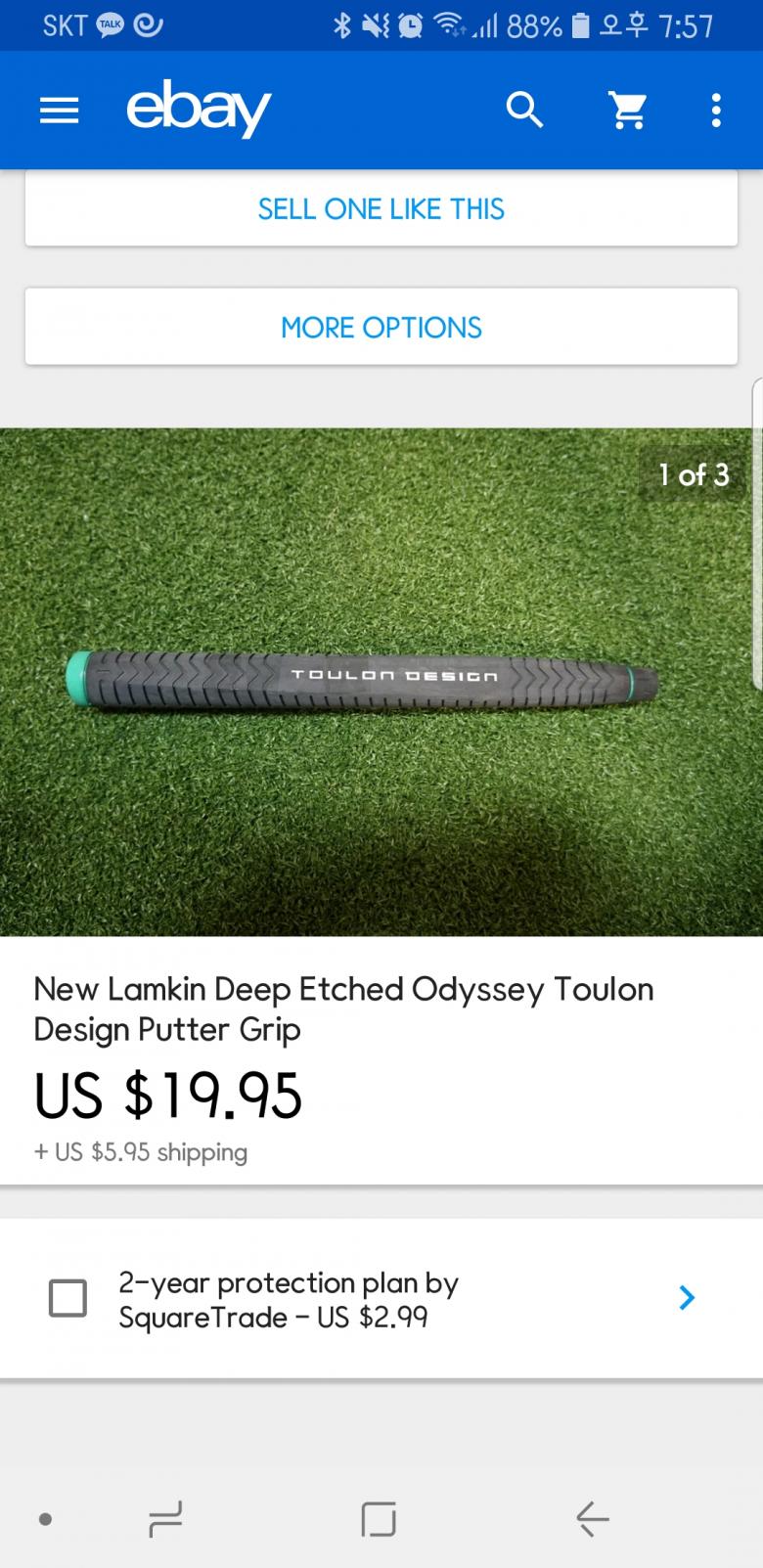This screenshot has height=1568, width=763.
Task: Open the hamburger navigation menu
Action: (59, 111)
